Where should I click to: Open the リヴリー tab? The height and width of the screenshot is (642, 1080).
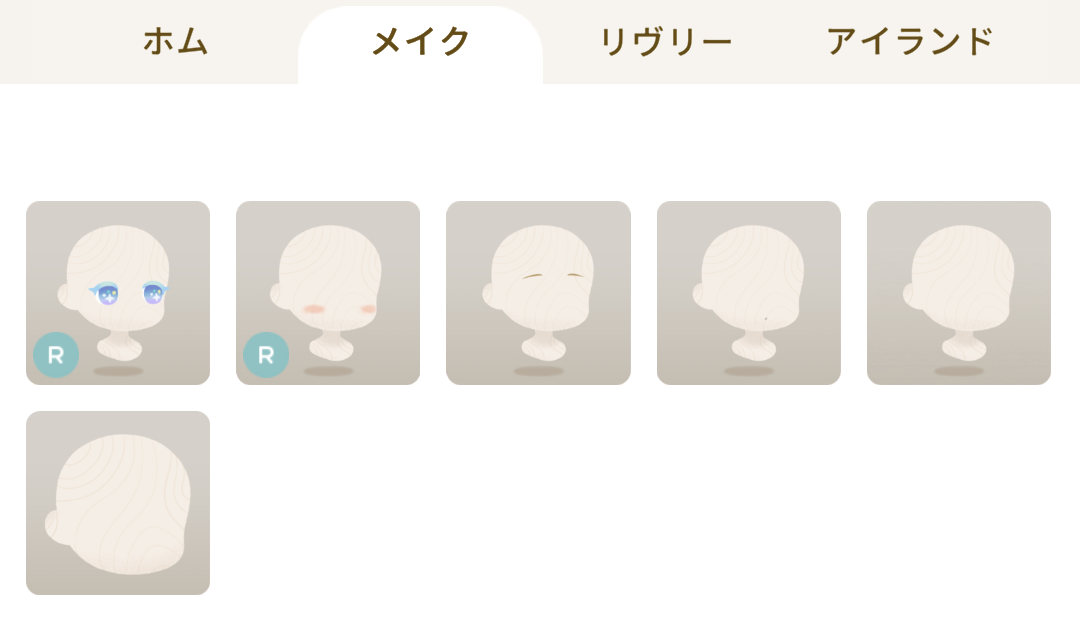[x=665, y=42]
